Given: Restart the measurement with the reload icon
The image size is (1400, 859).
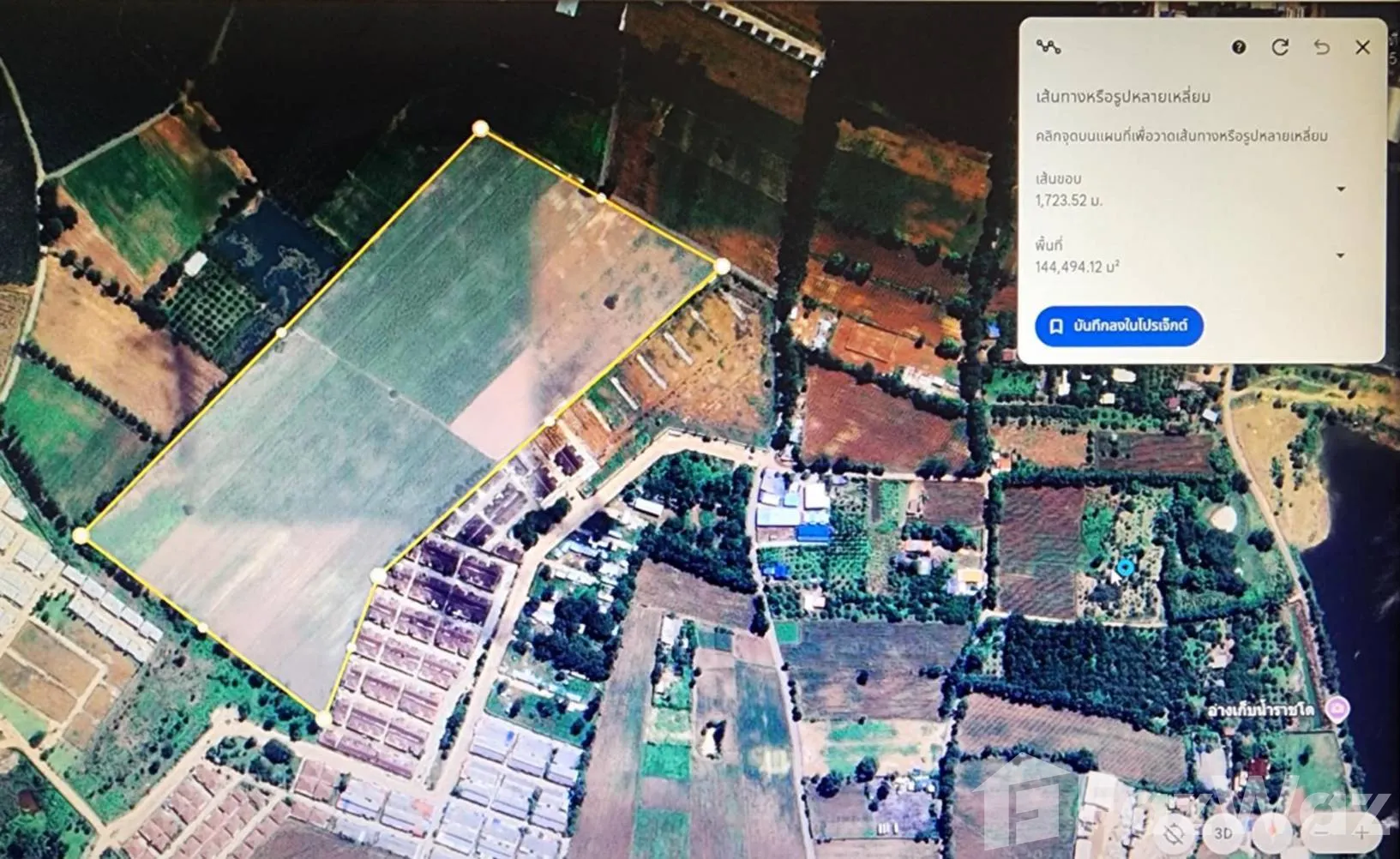Looking at the screenshot, I should click(x=1280, y=47).
